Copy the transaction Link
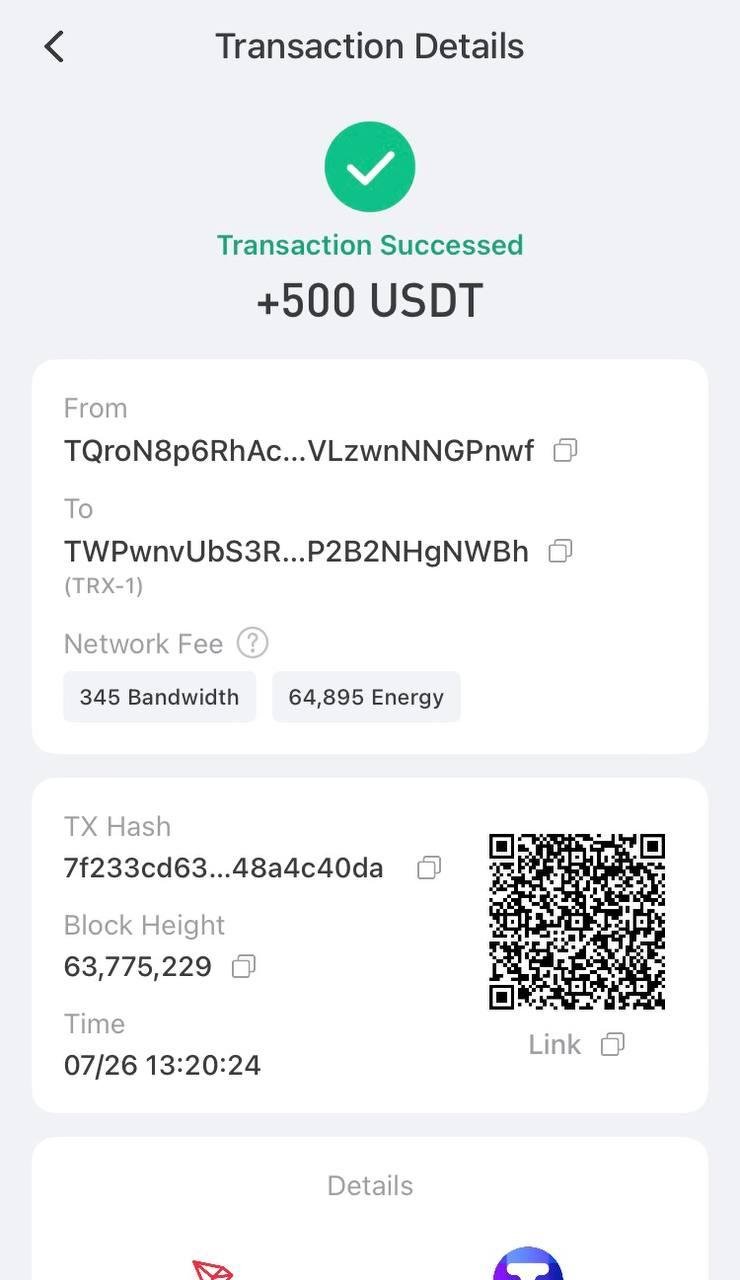The width and height of the screenshot is (740, 1280). (x=612, y=1045)
